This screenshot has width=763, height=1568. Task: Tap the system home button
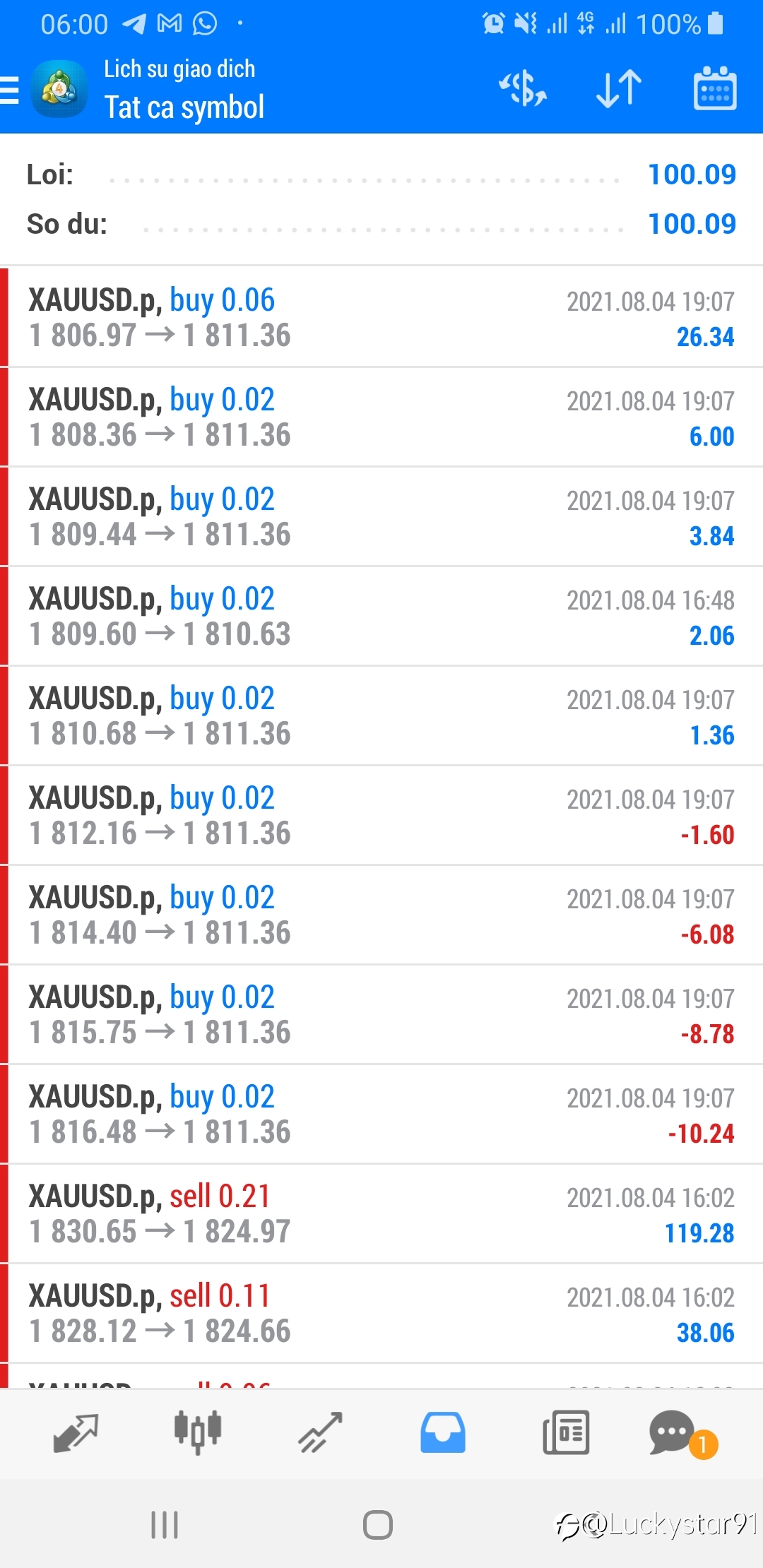point(378,1525)
